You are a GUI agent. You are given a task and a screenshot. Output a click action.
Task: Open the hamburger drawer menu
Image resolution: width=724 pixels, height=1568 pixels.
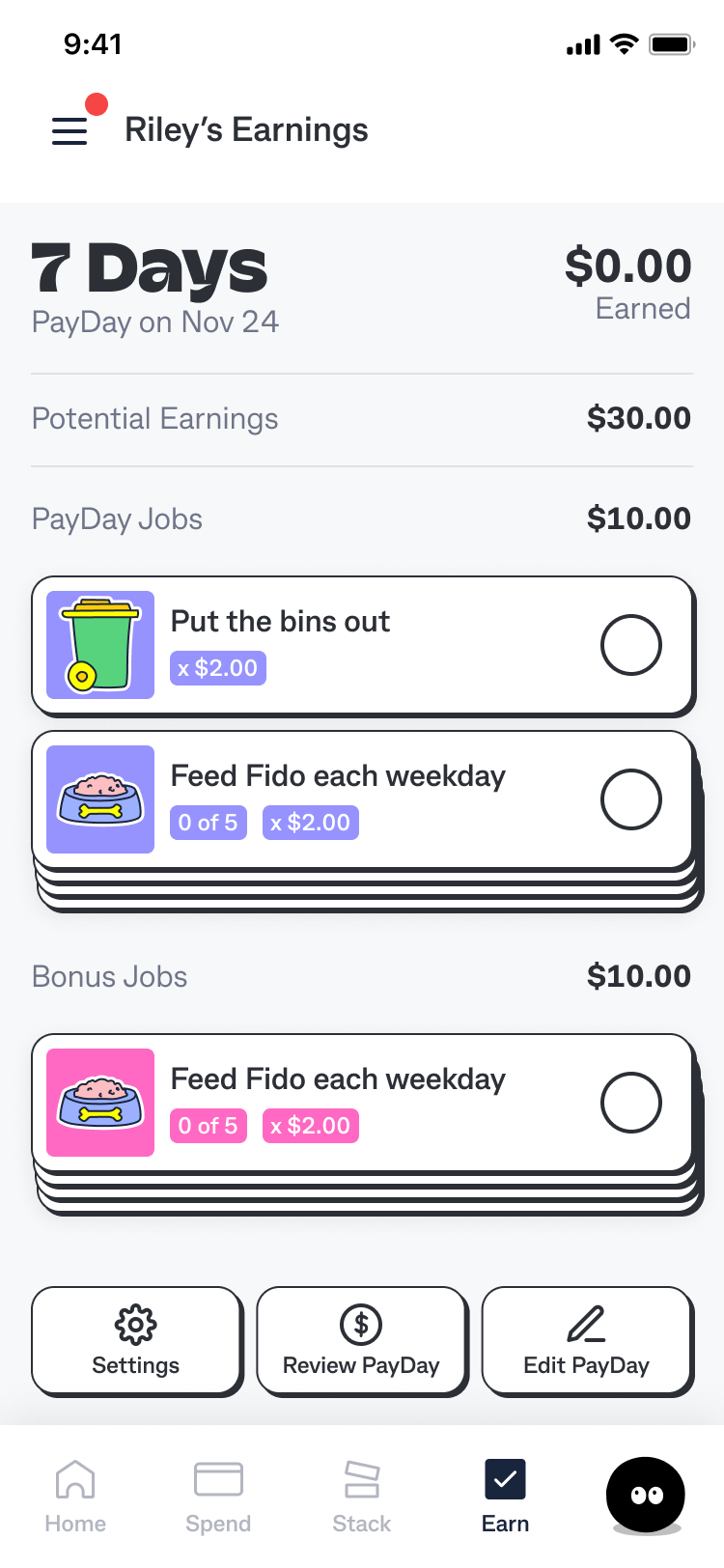click(70, 130)
